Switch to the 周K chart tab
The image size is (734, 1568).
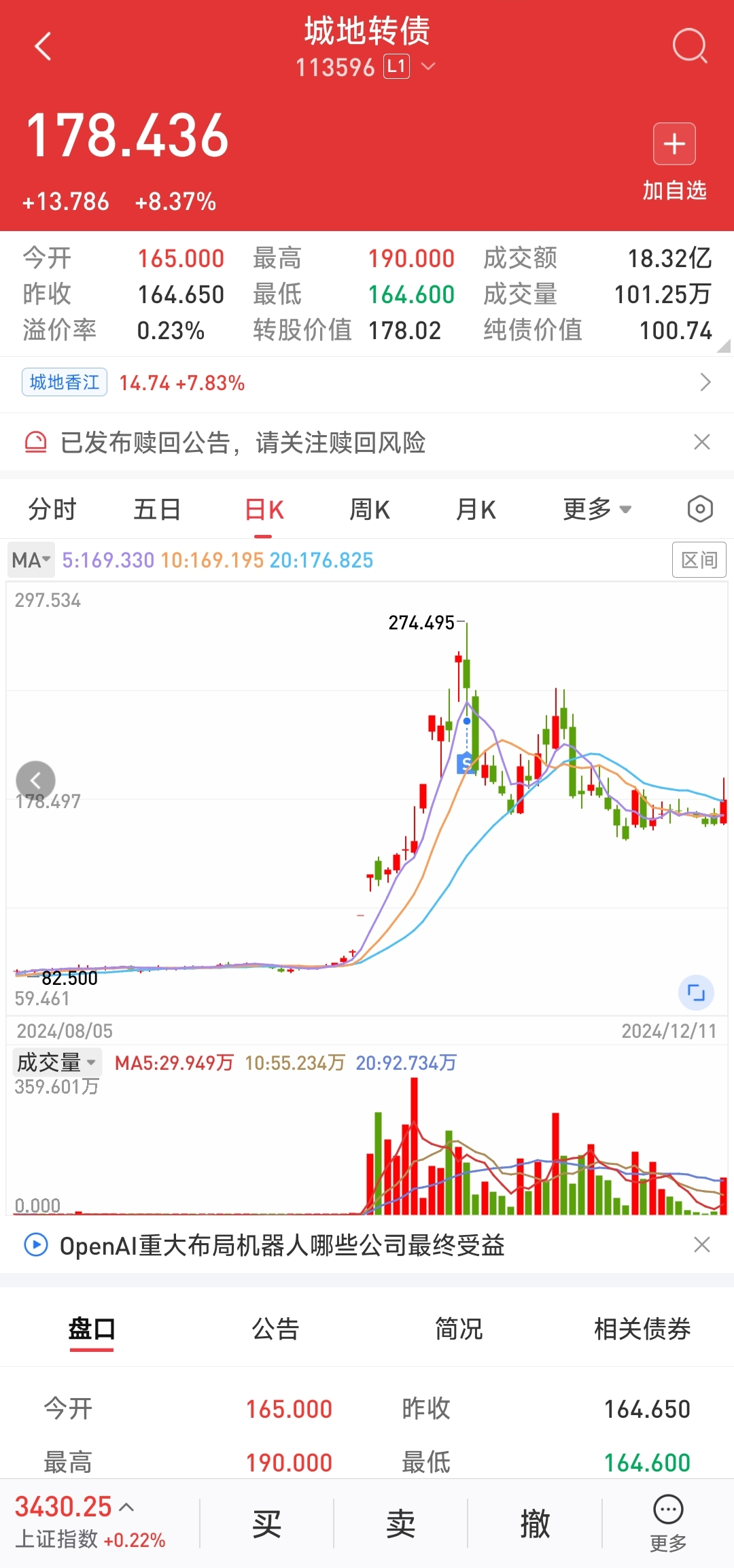tap(369, 509)
